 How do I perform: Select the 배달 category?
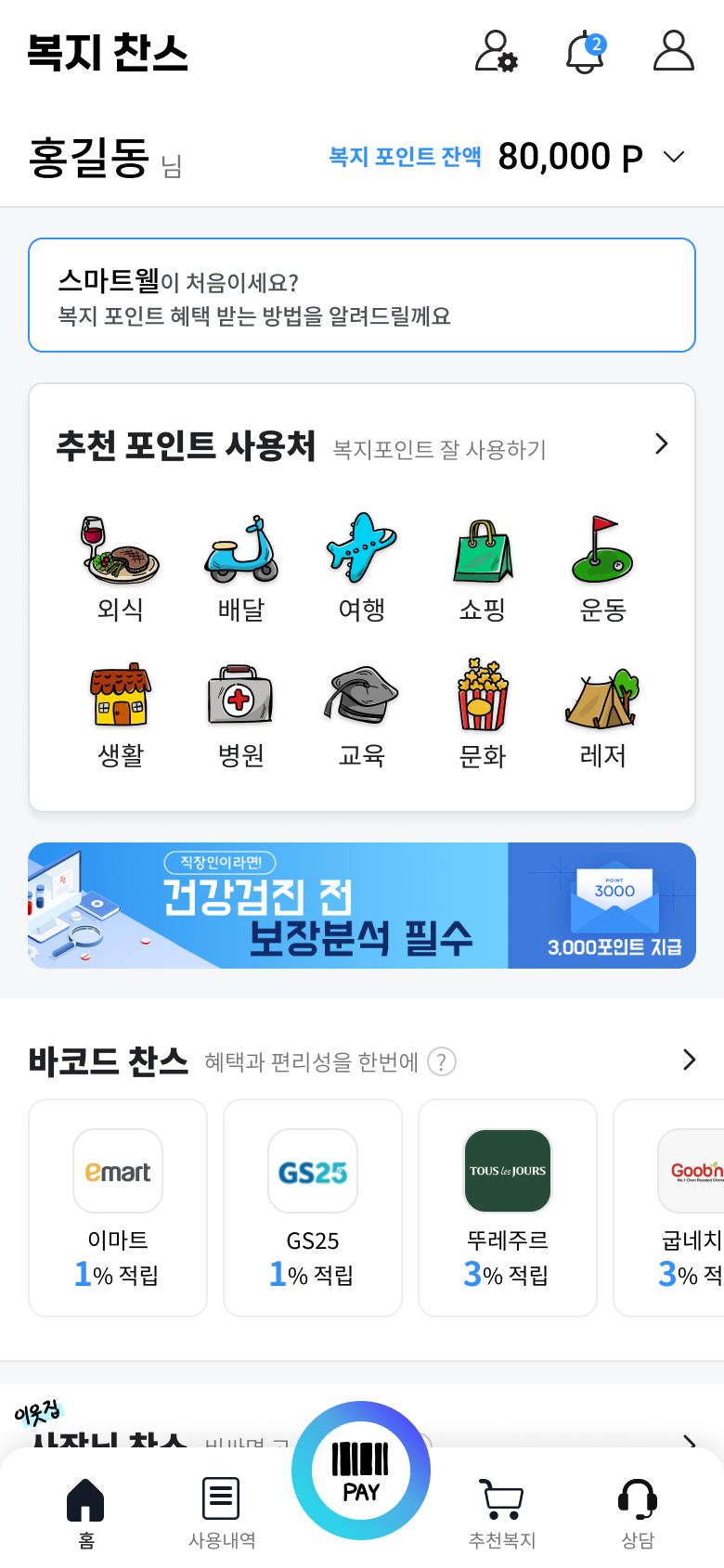(x=241, y=568)
